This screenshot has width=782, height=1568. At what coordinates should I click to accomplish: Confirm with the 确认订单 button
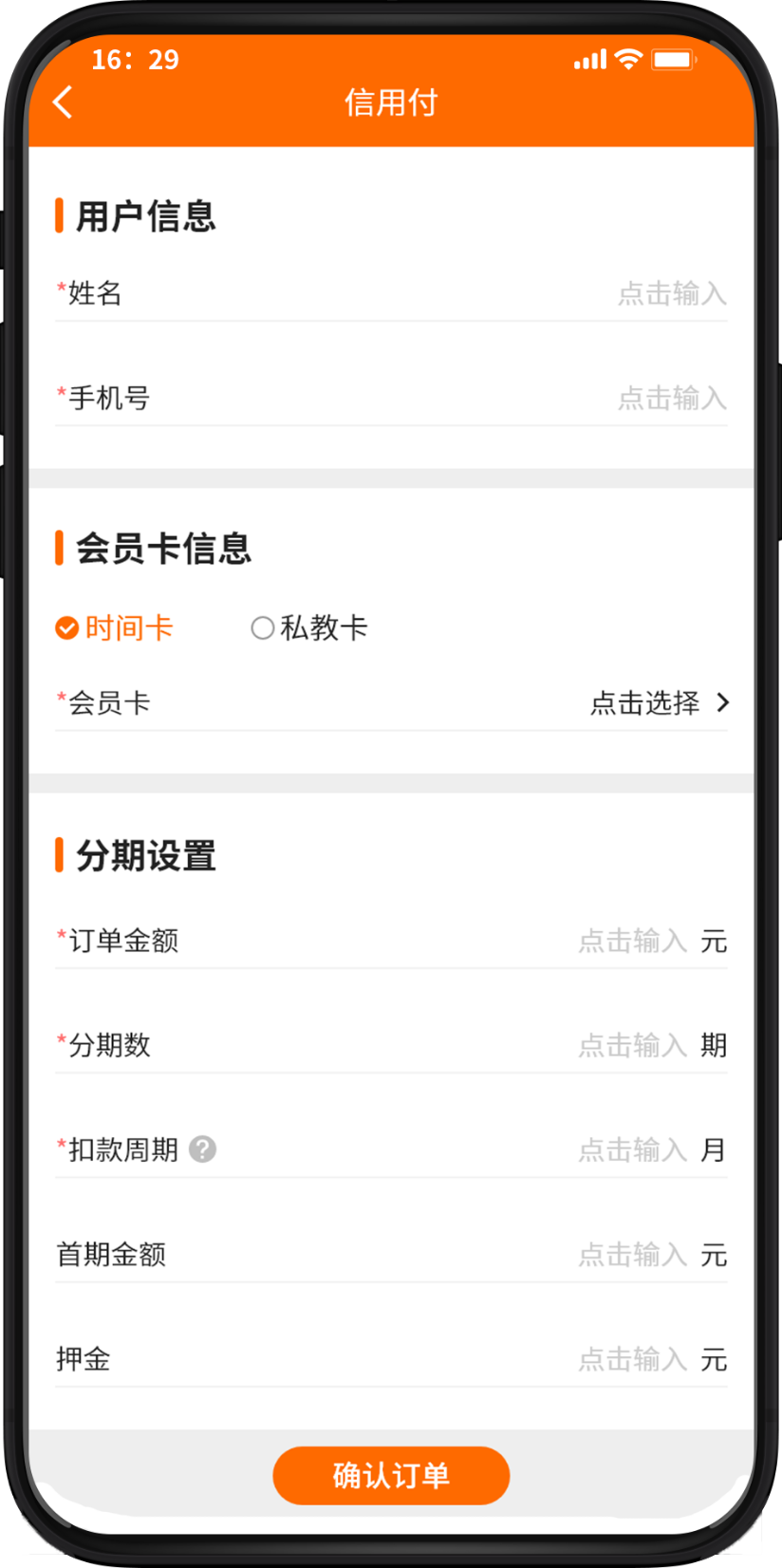coord(391,1475)
